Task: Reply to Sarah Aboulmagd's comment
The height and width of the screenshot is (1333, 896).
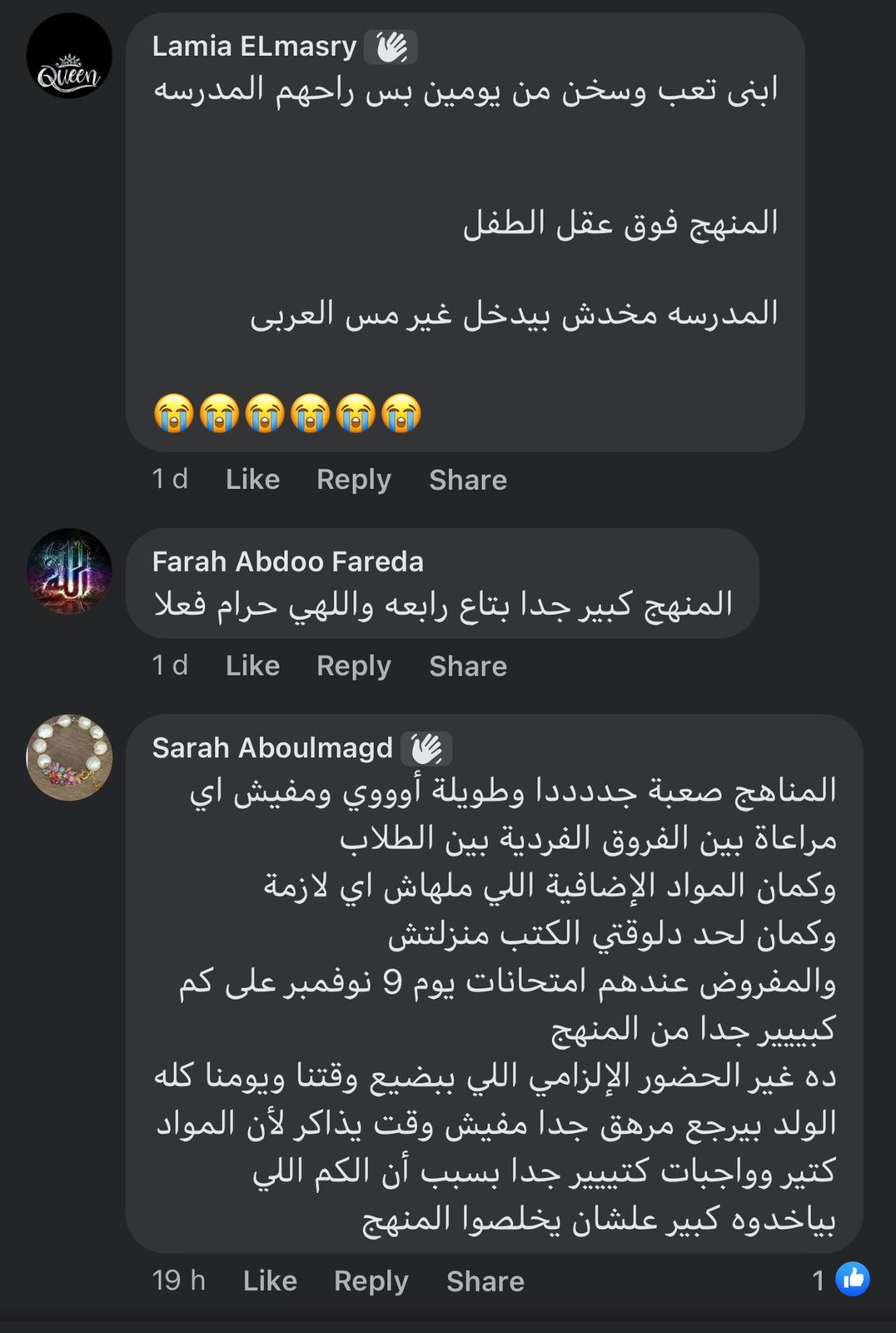Action: 371,1281
